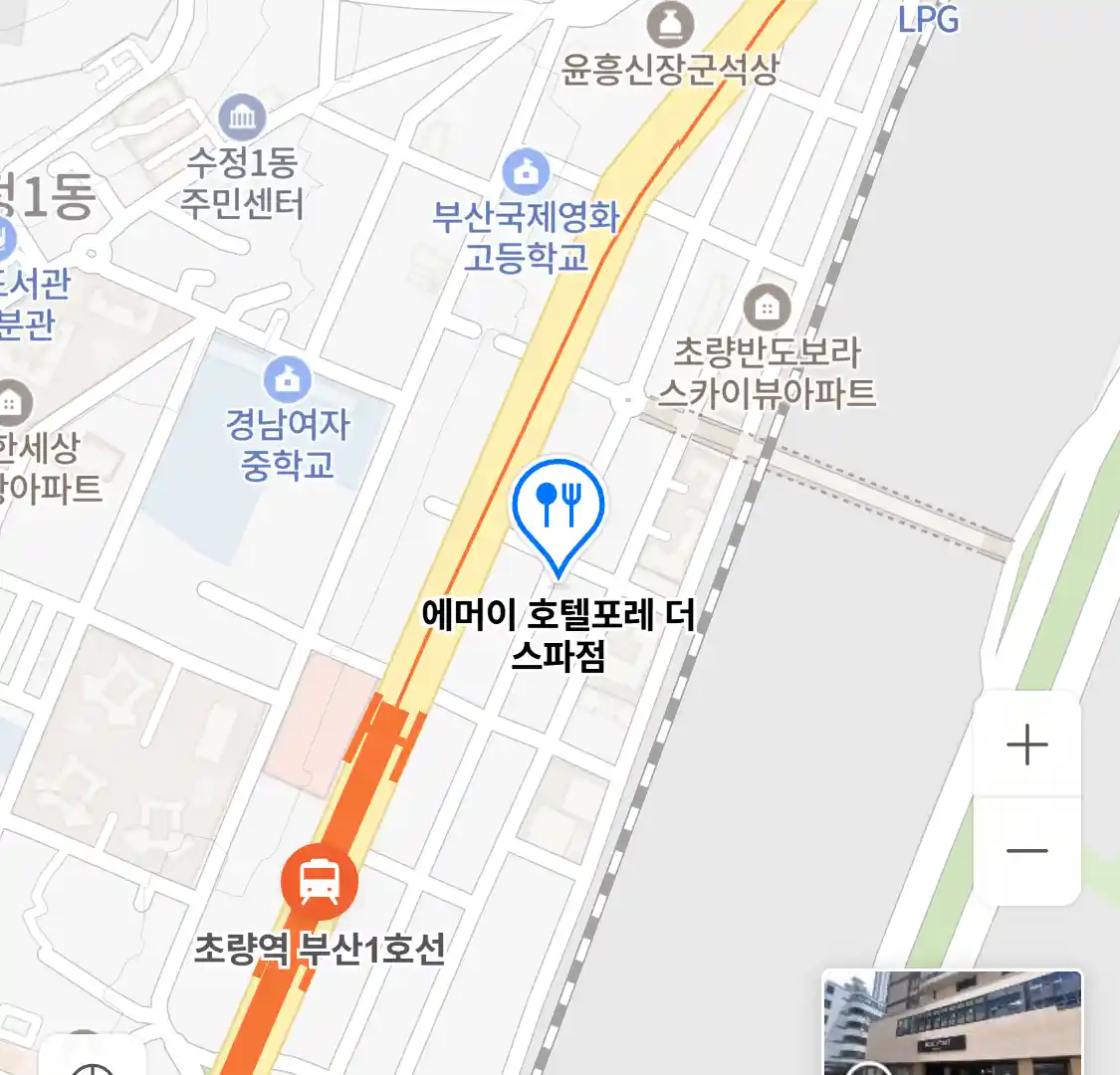Select the 부산국제영화고등학교 marker

(526, 172)
